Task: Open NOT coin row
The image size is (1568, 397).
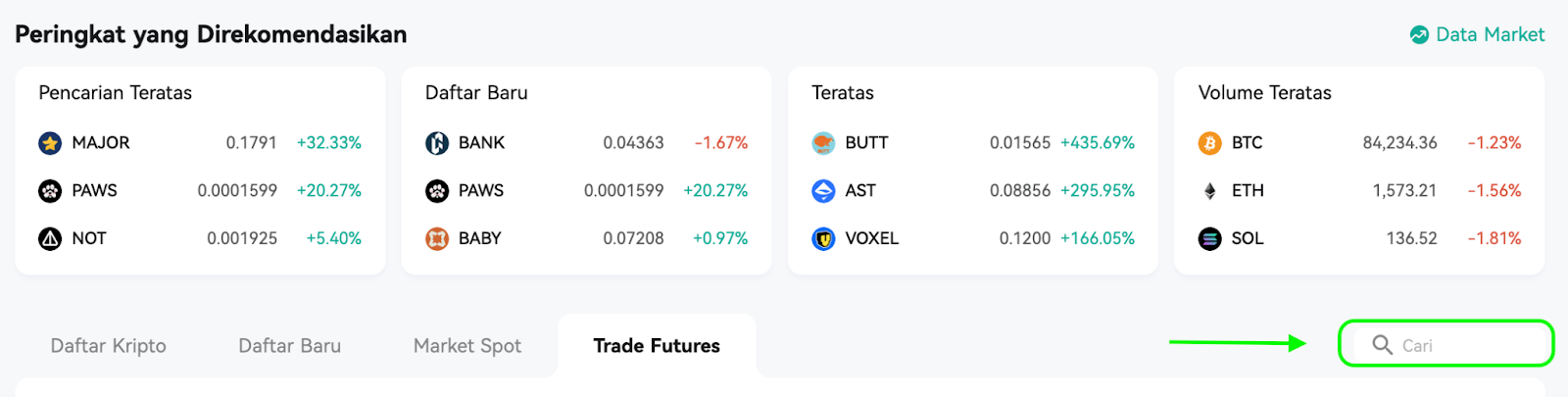Action: [200, 238]
